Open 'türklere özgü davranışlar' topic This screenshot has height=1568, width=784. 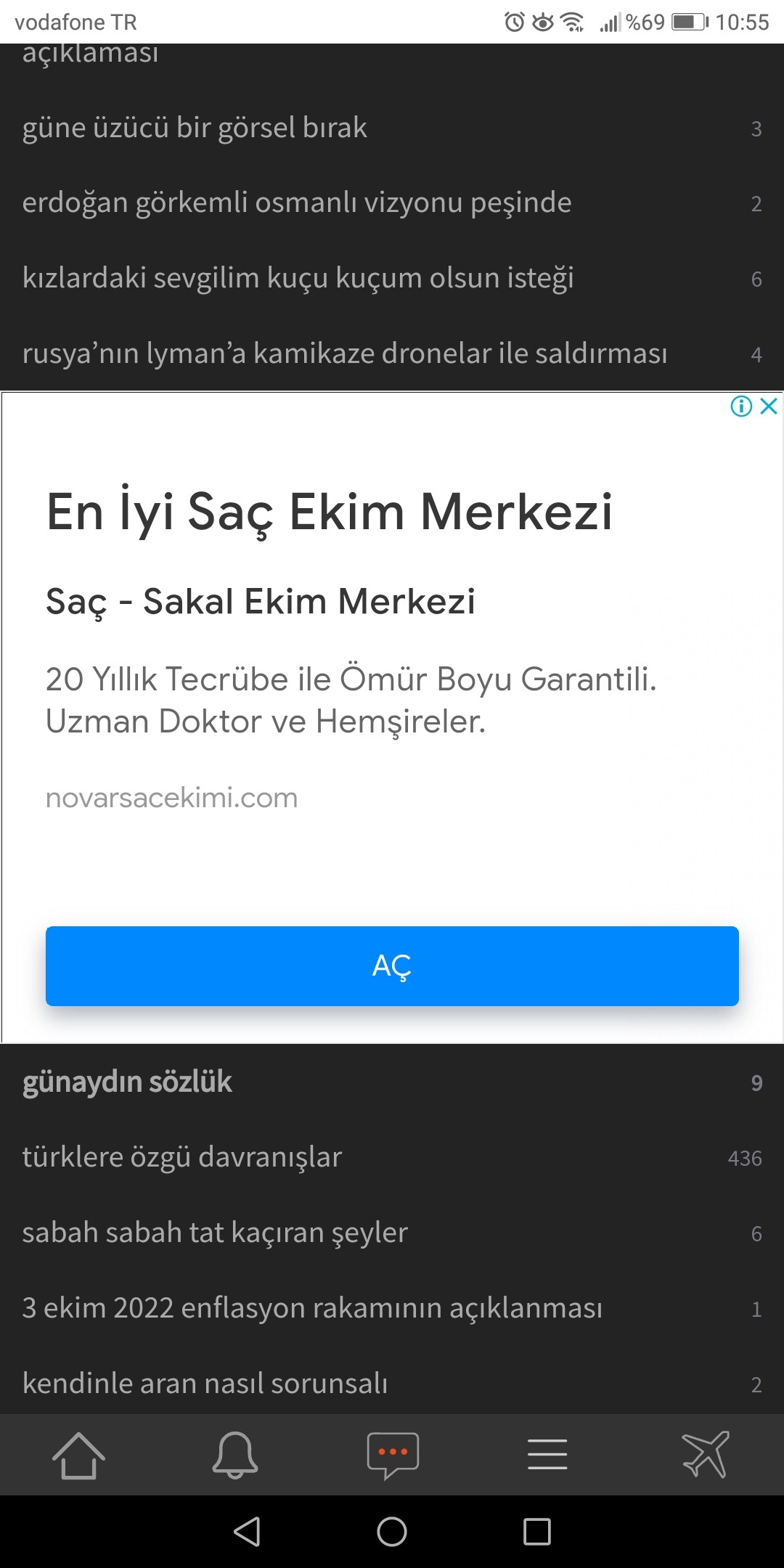point(392,1158)
